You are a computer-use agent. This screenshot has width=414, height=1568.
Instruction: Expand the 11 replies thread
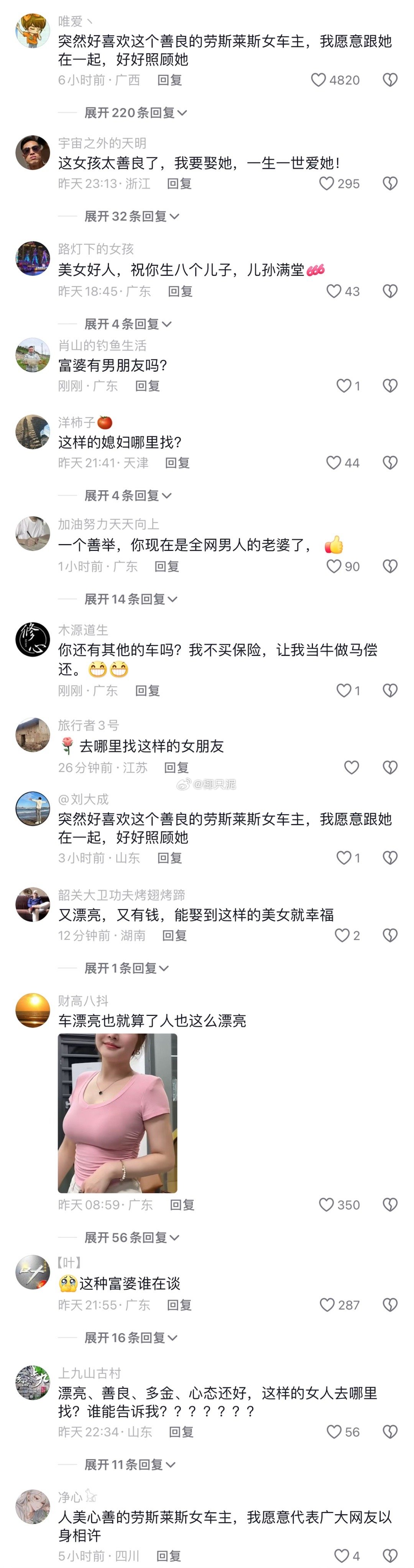[x=130, y=1465]
